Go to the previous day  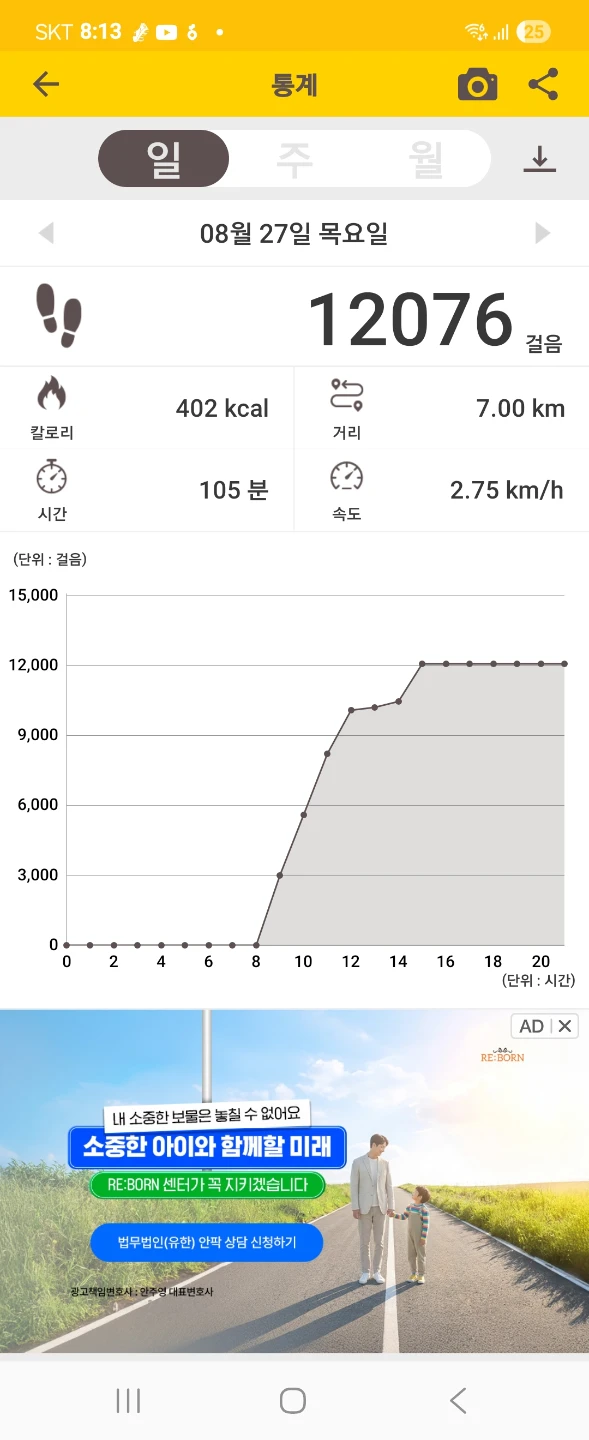click(x=45, y=234)
